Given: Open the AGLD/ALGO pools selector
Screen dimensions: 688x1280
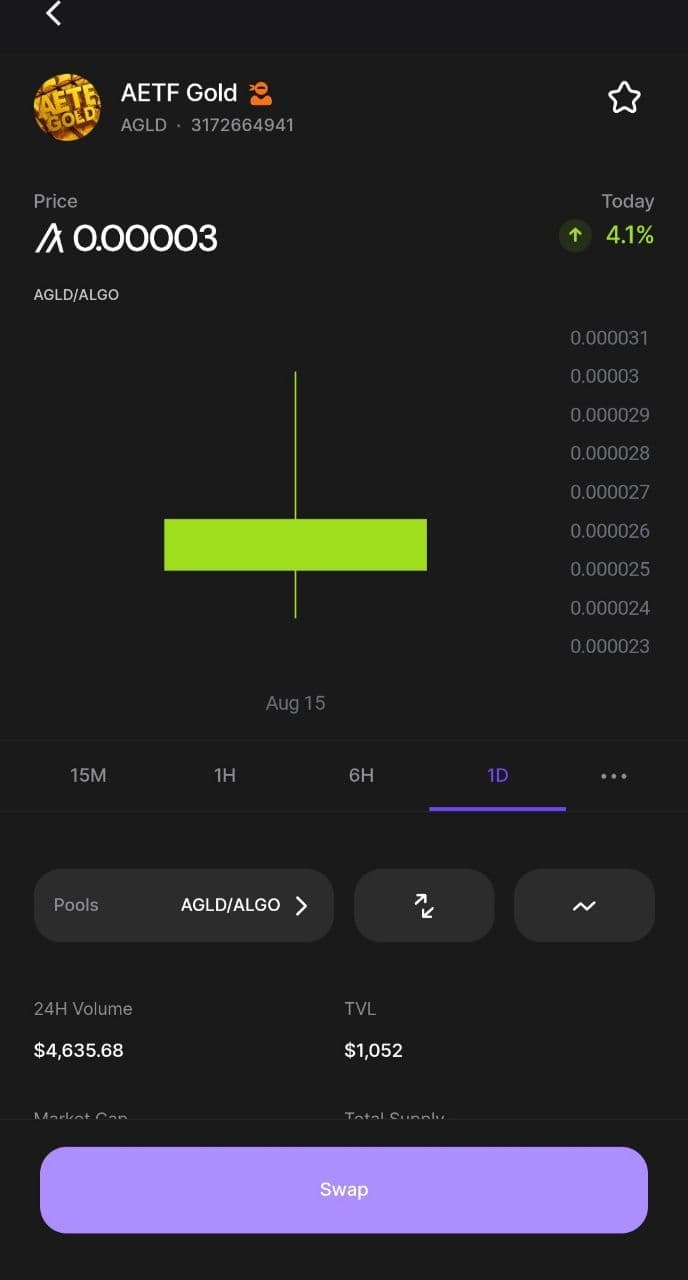Looking at the screenshot, I should click(x=184, y=905).
